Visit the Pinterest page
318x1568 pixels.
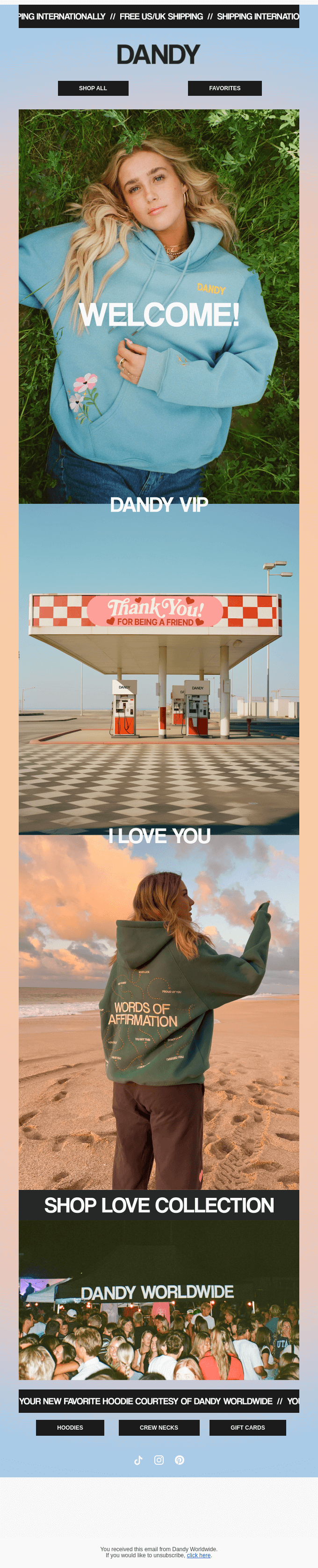tap(180, 1460)
